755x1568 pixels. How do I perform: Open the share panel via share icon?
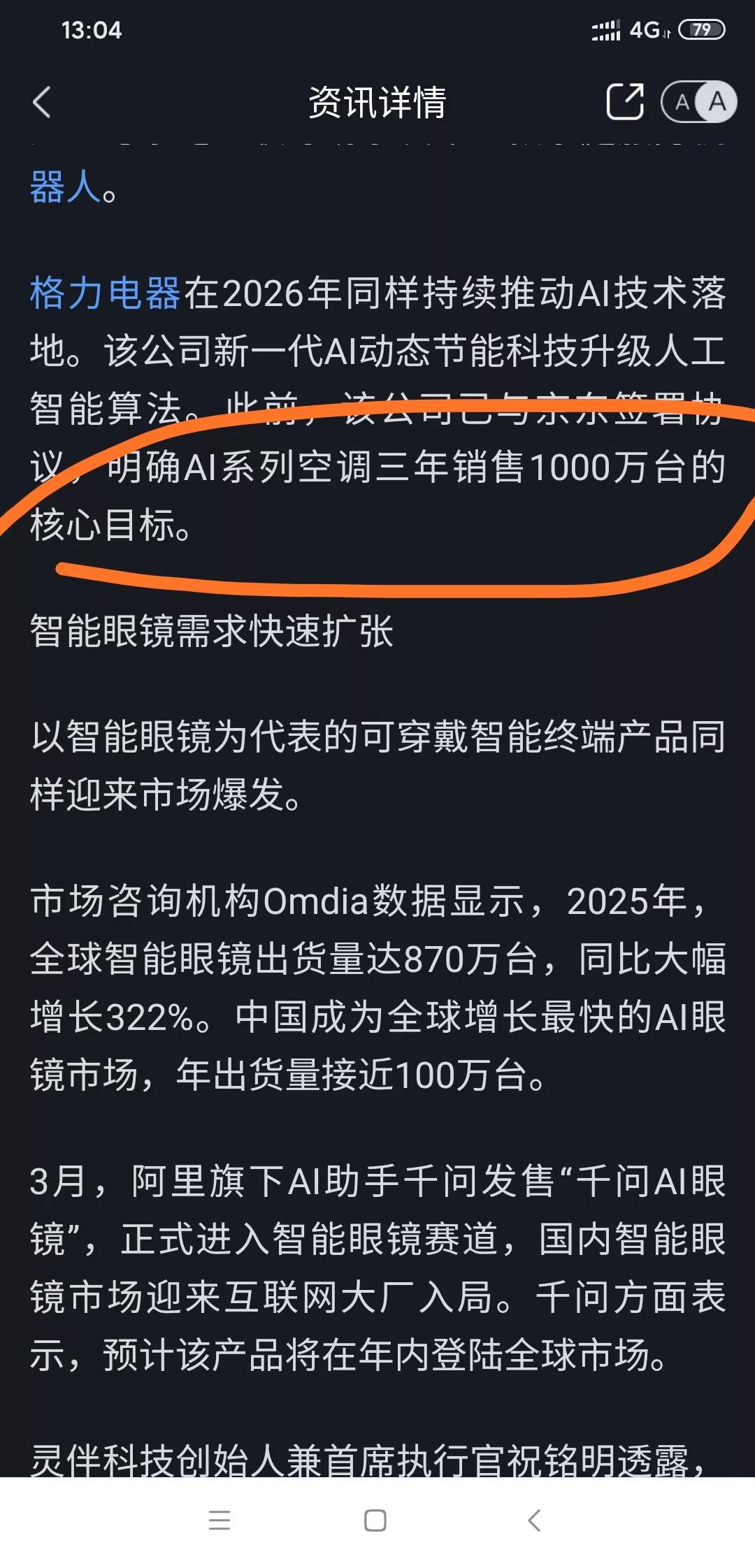tap(624, 102)
